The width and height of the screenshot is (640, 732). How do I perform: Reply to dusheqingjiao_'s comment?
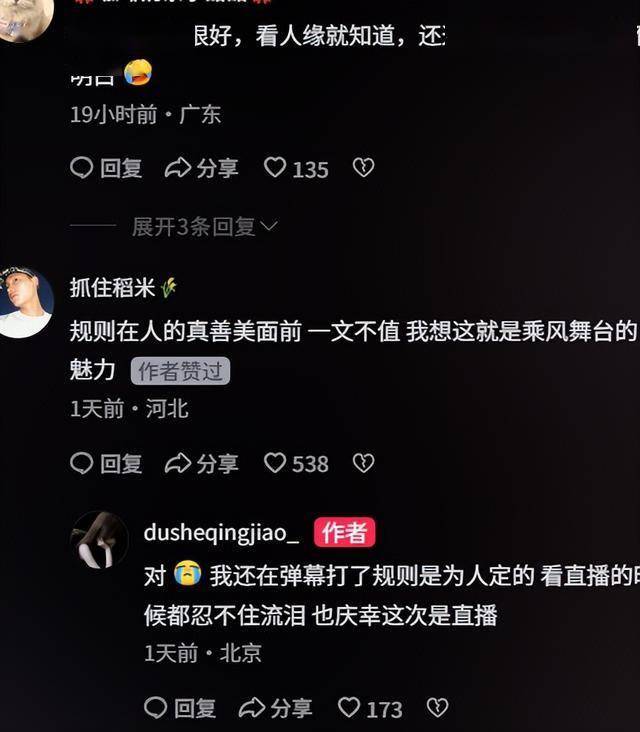click(180, 708)
